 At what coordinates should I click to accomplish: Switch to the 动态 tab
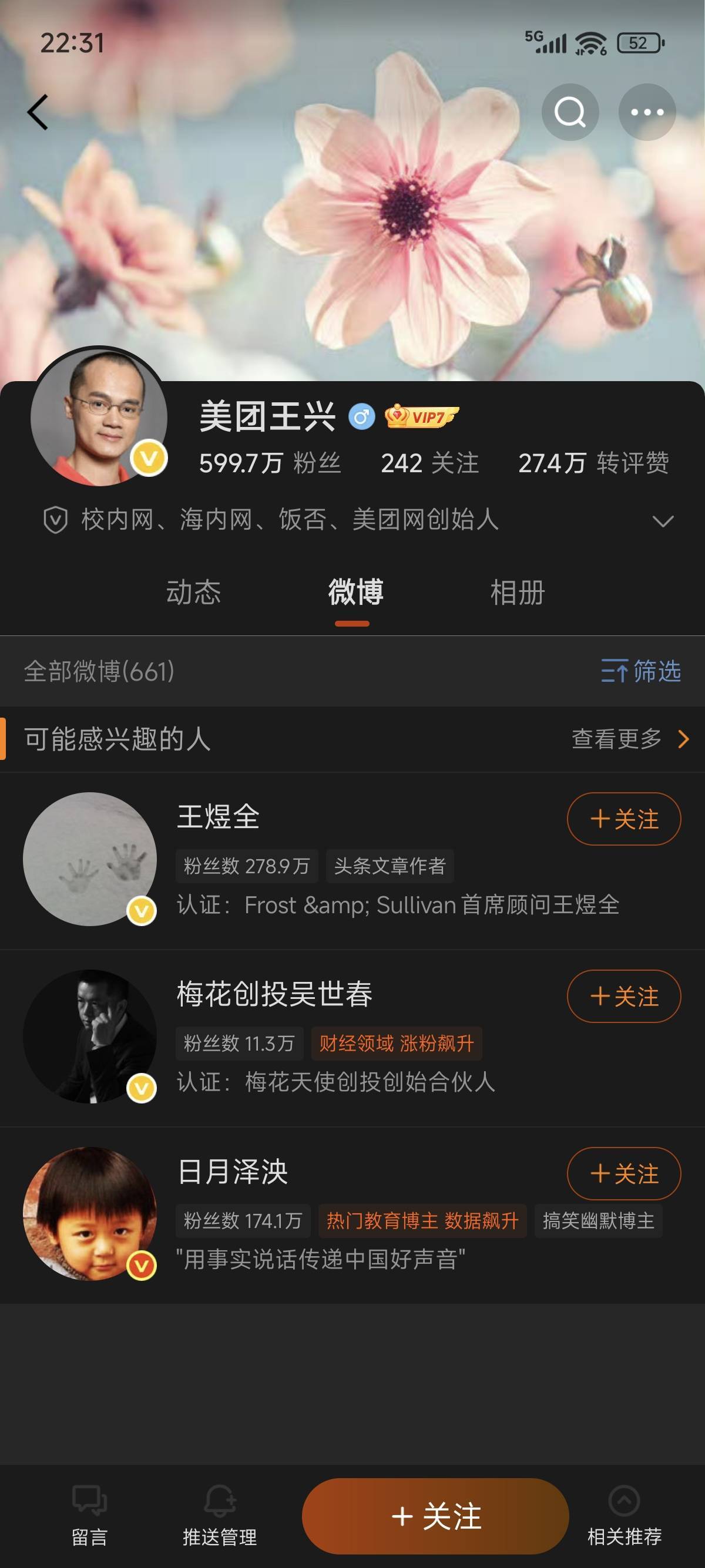coord(194,593)
